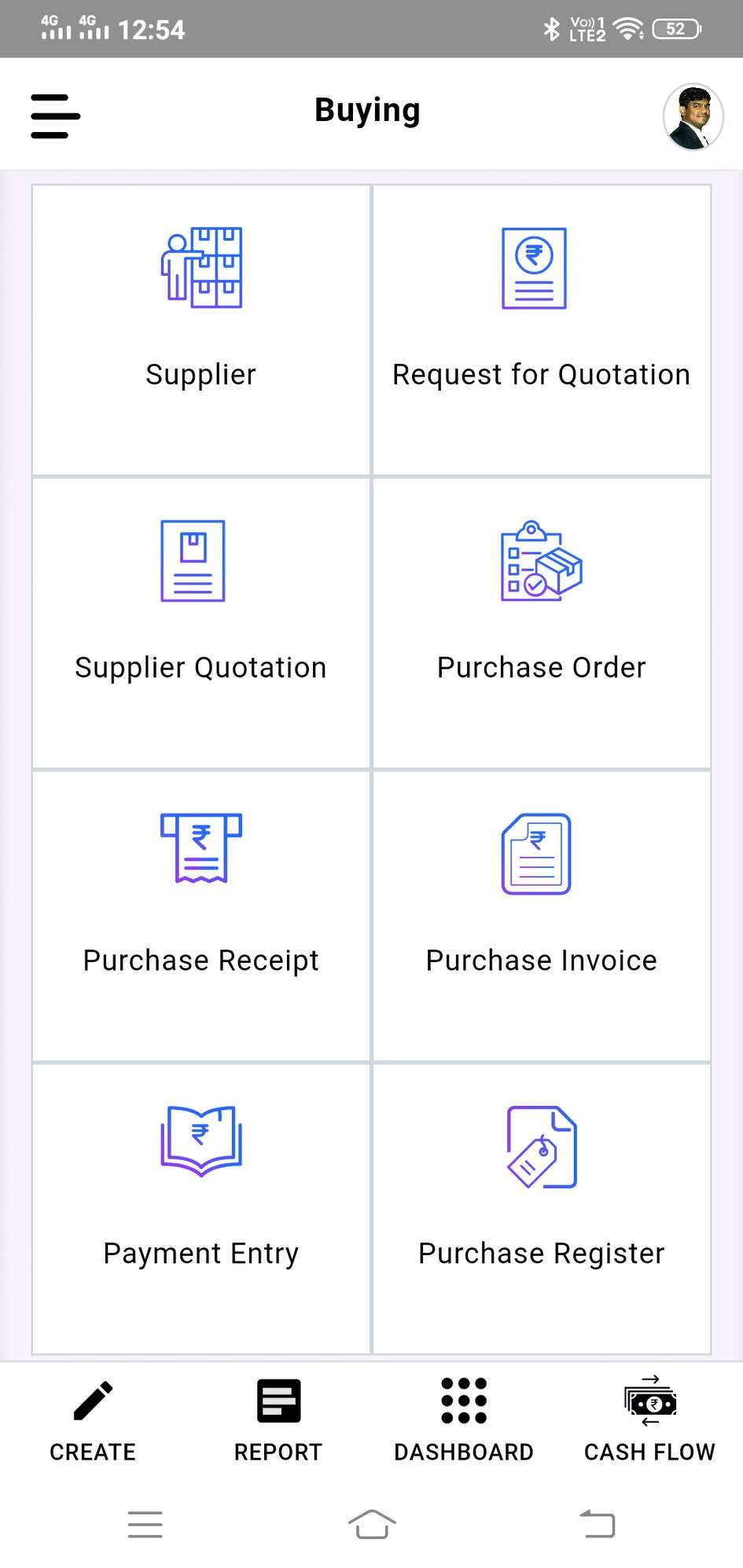Open Payment Entry
The image size is (743, 1568).
[x=201, y=1208]
